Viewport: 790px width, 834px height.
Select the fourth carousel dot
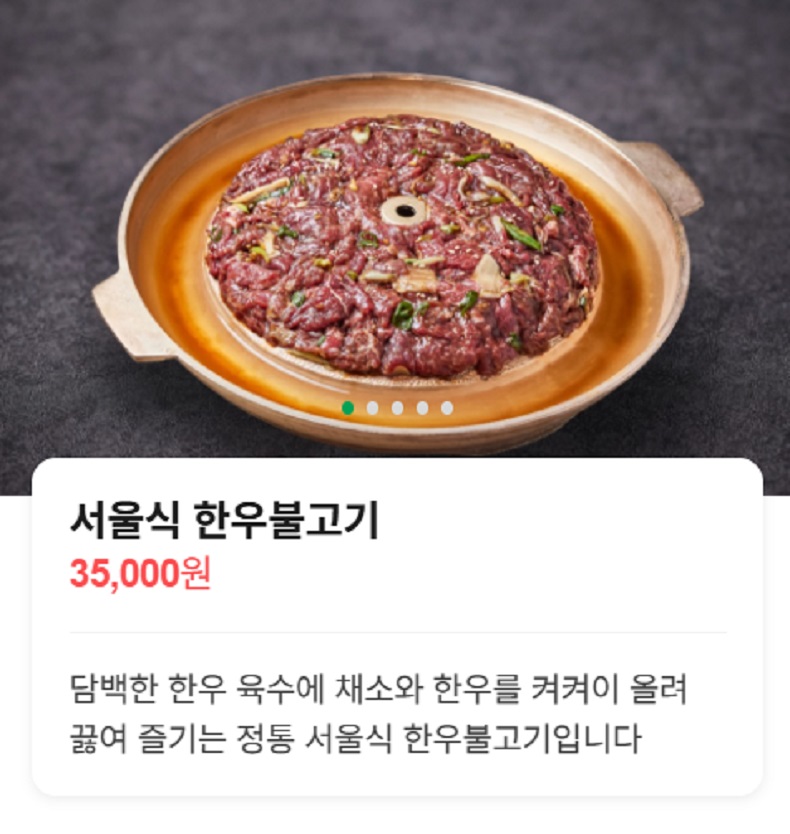pos(421,407)
